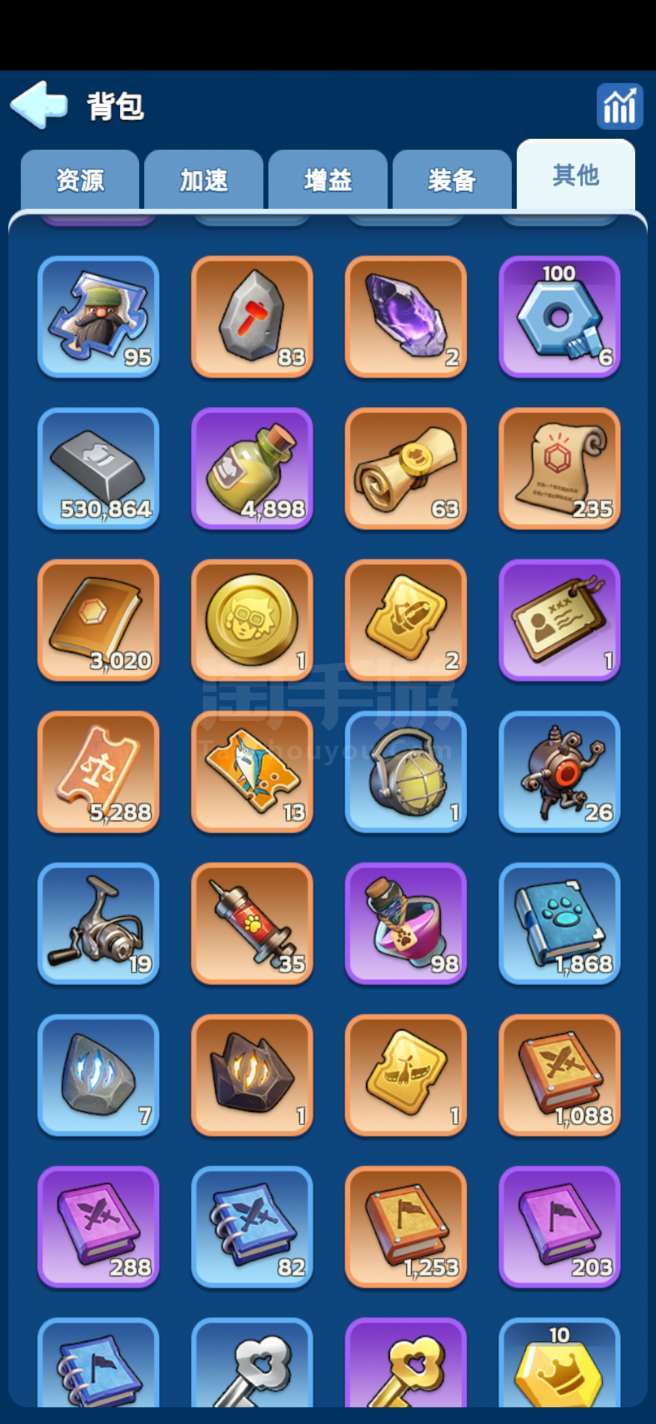Tap the fishing reel item with 19
656x1424 pixels.
coord(98,925)
